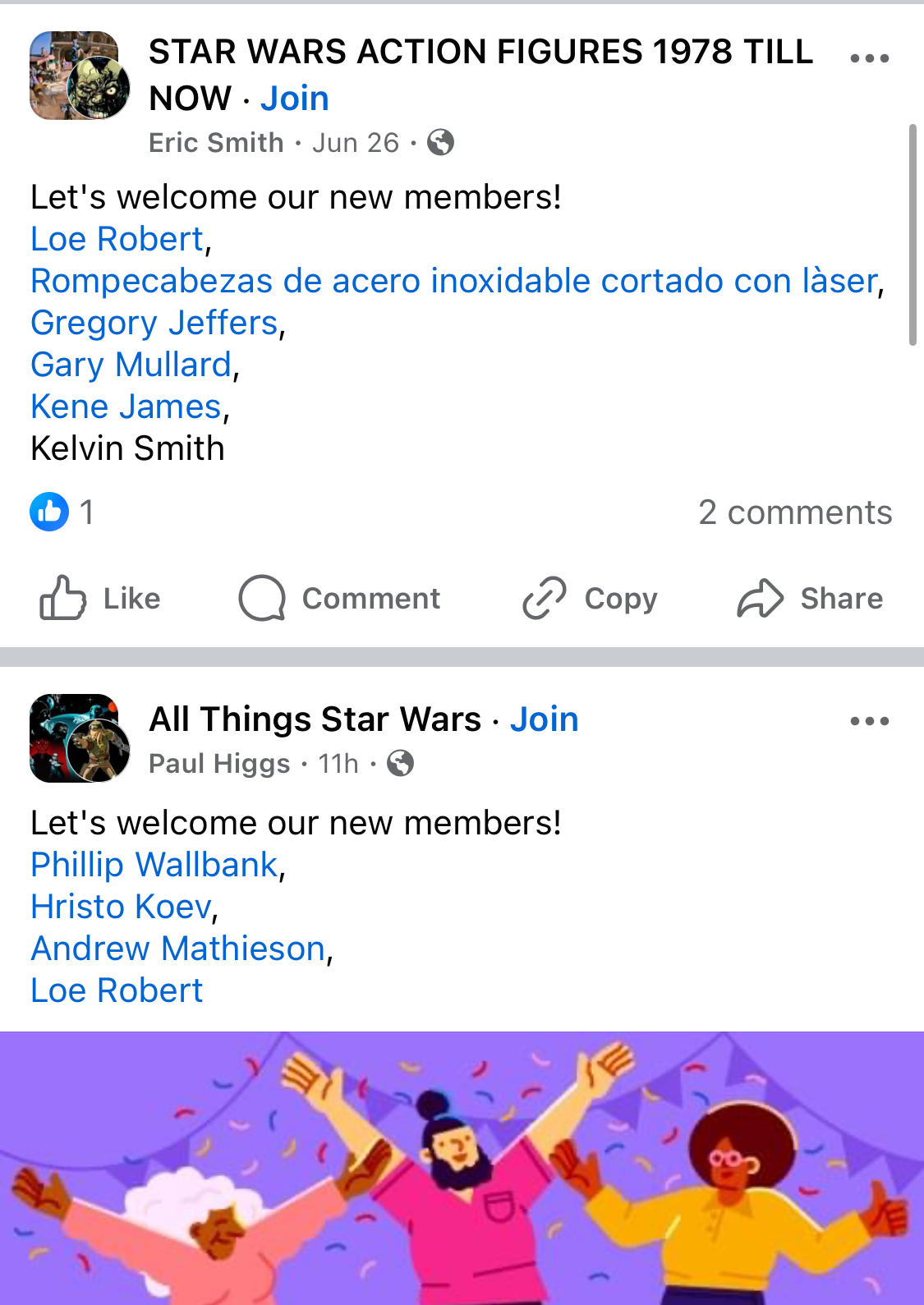Like Eric Smith's welcome post
Screen dimensions: 924x1305
pos(100,599)
